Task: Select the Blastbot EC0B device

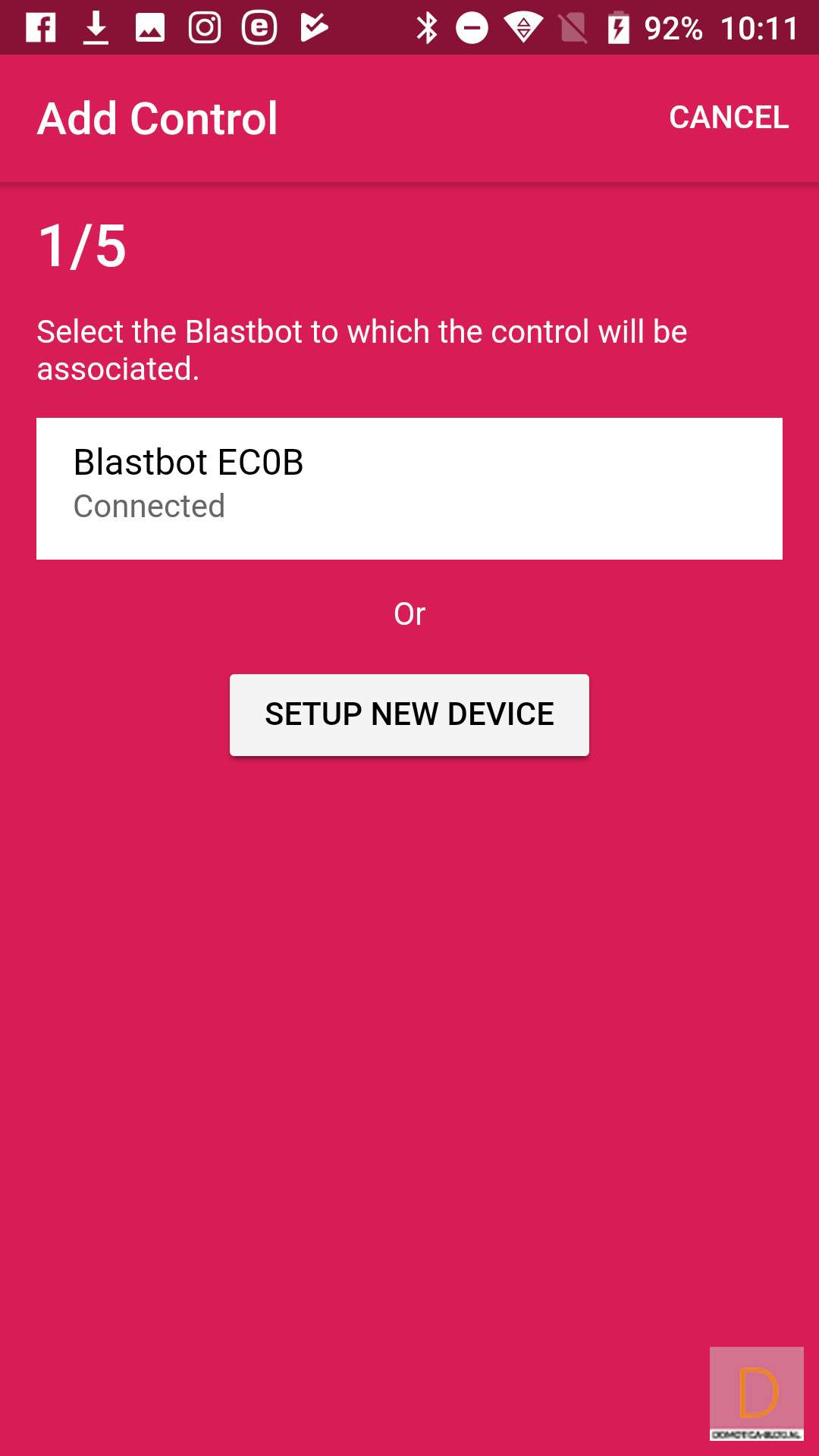Action: 409,488
